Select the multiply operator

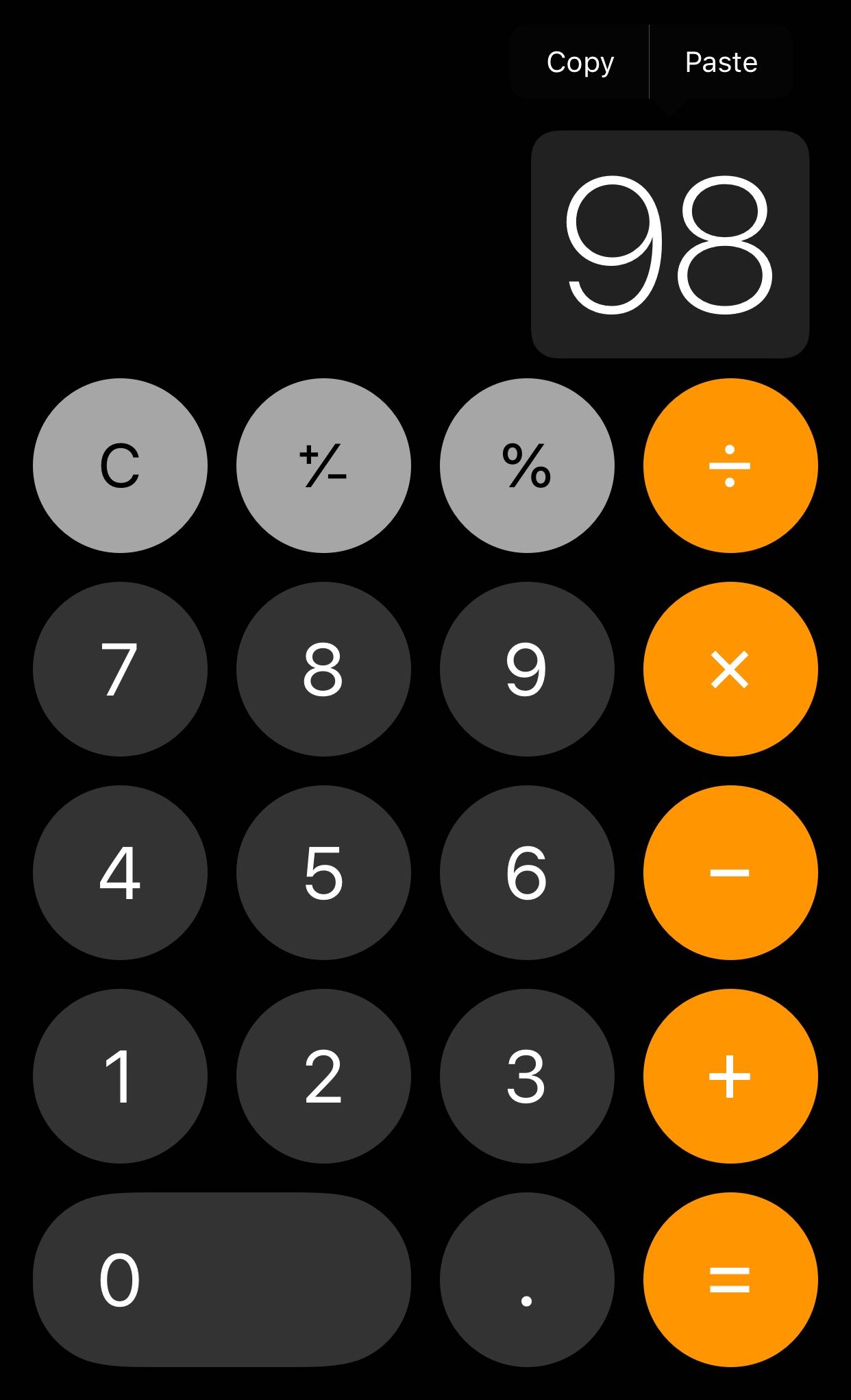(x=730, y=670)
